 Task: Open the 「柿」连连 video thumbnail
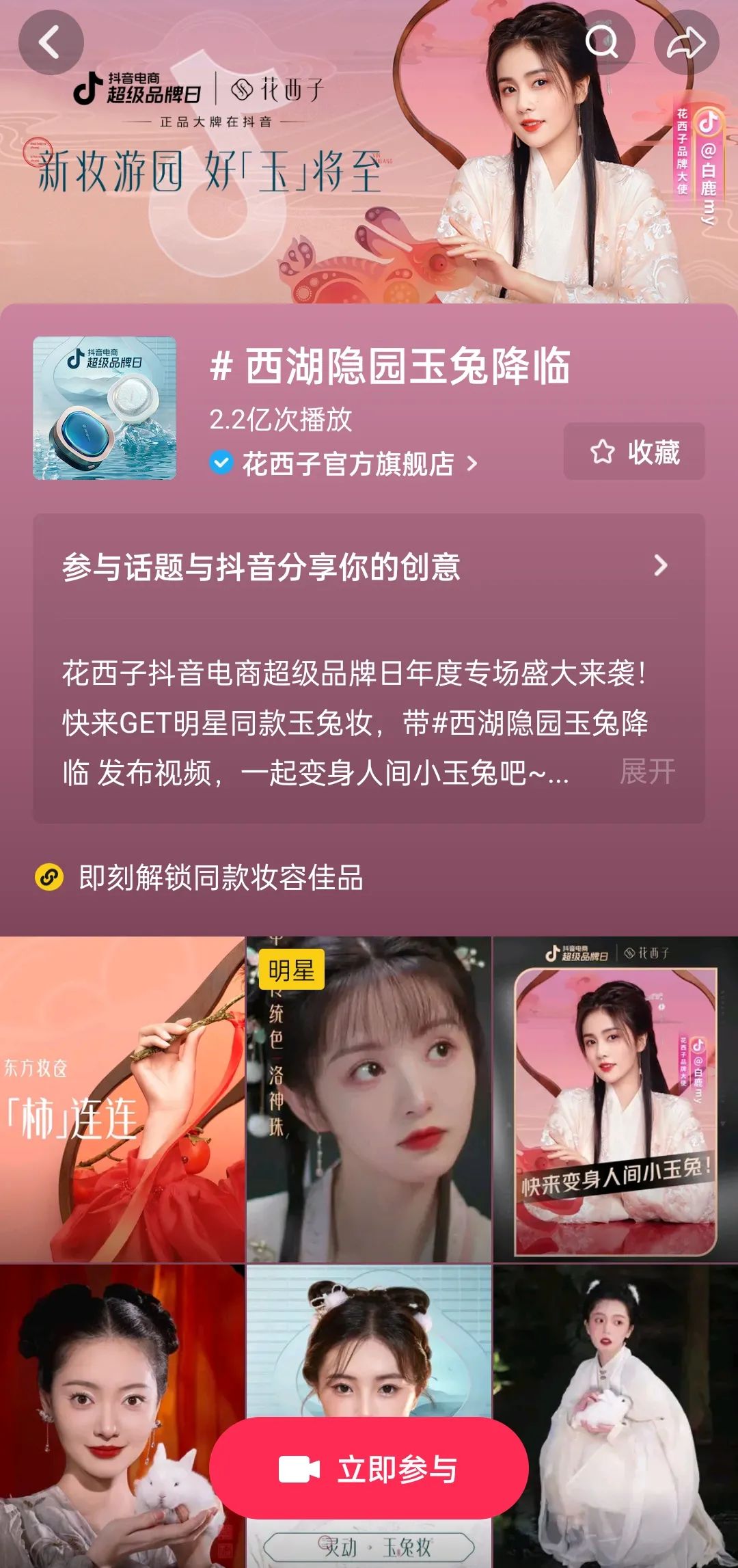pos(122,1099)
